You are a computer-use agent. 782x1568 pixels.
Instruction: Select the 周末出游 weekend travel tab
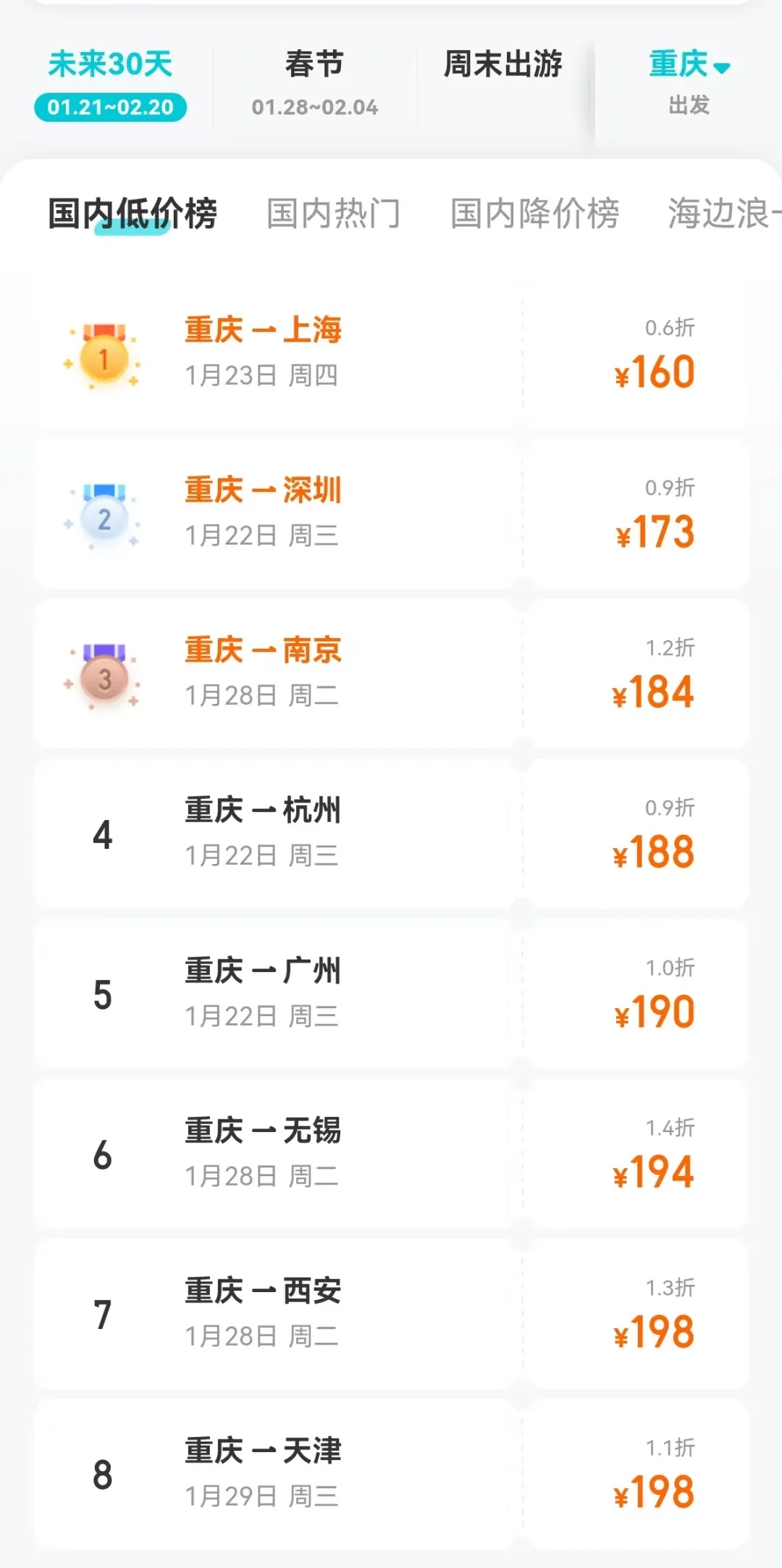tap(504, 64)
